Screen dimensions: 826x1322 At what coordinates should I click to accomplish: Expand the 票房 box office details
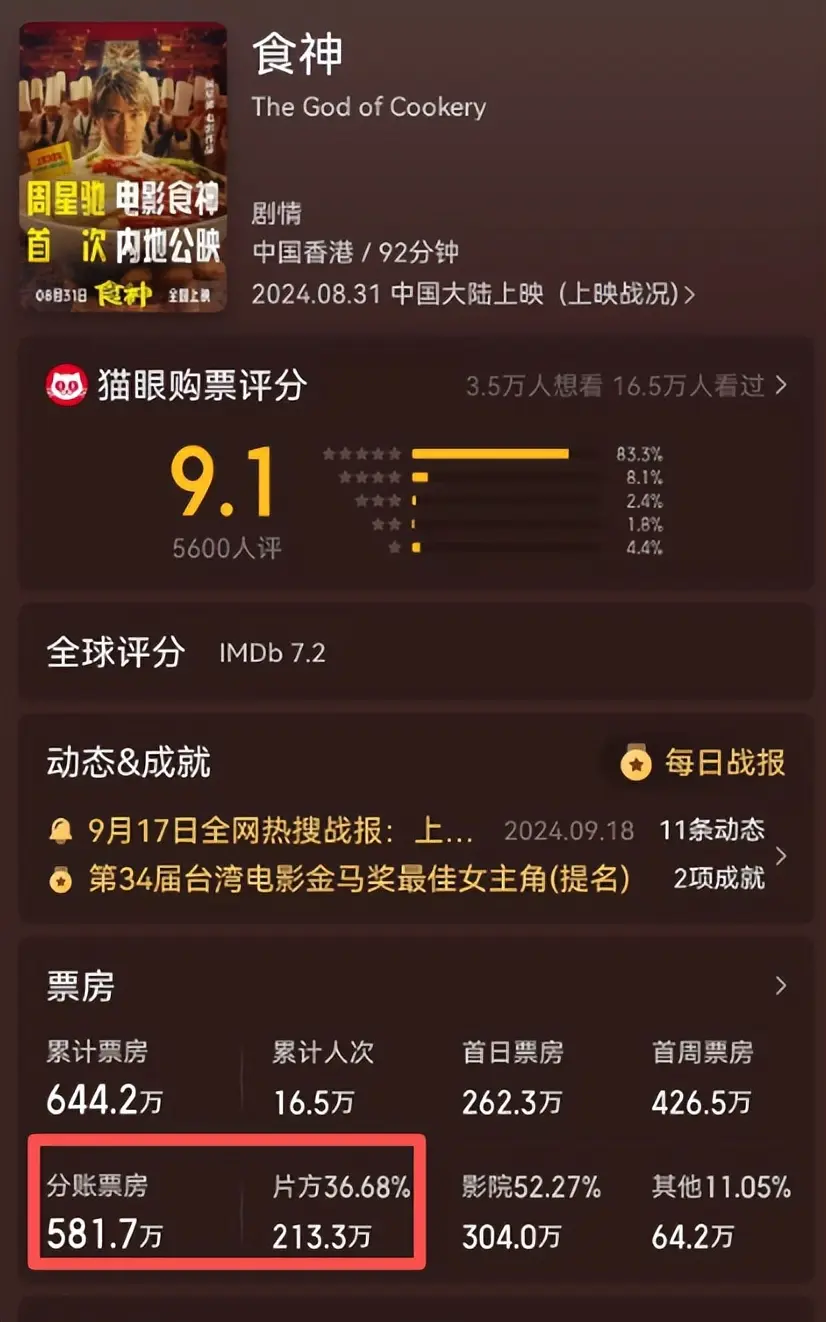click(x=780, y=986)
